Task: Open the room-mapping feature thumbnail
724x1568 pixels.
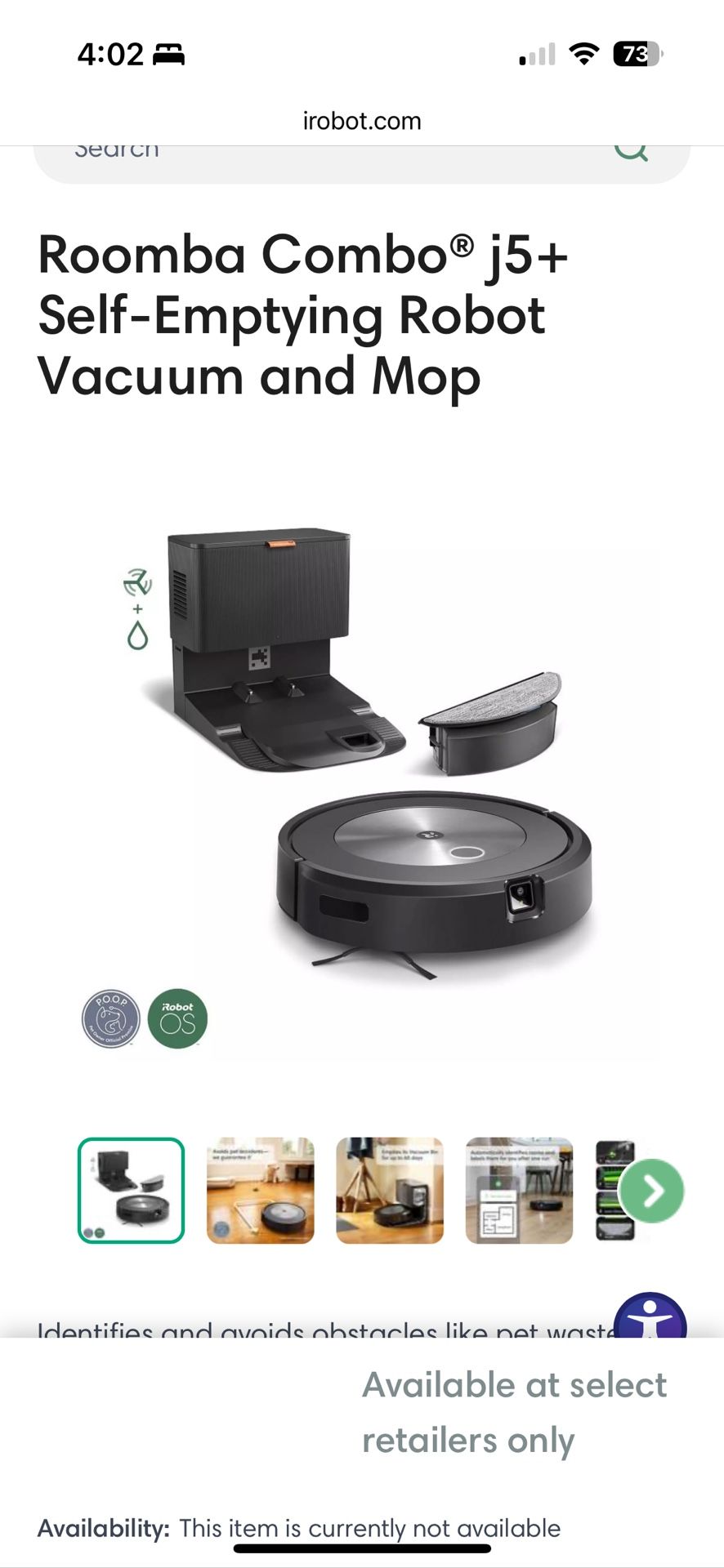Action: click(520, 1192)
